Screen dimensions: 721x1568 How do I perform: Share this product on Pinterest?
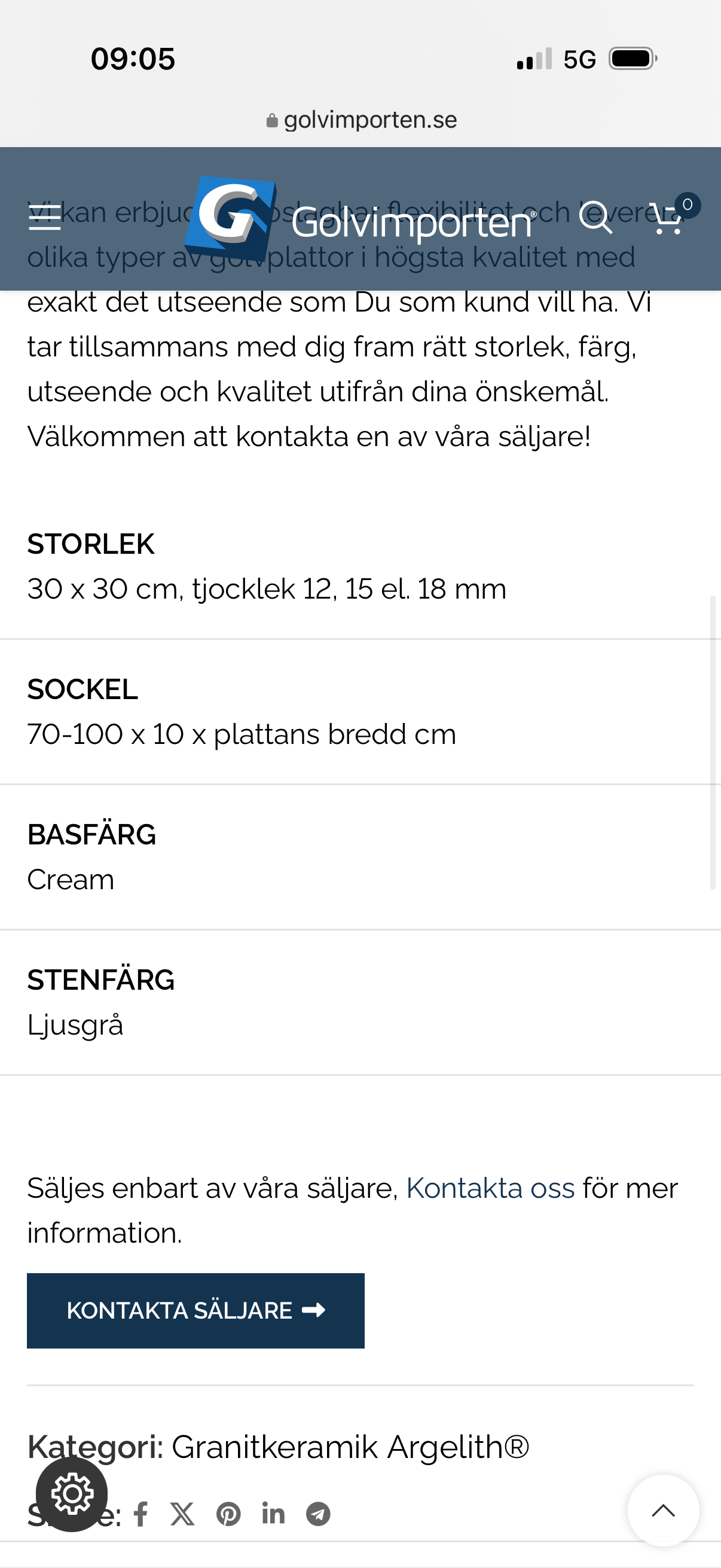(x=229, y=1513)
